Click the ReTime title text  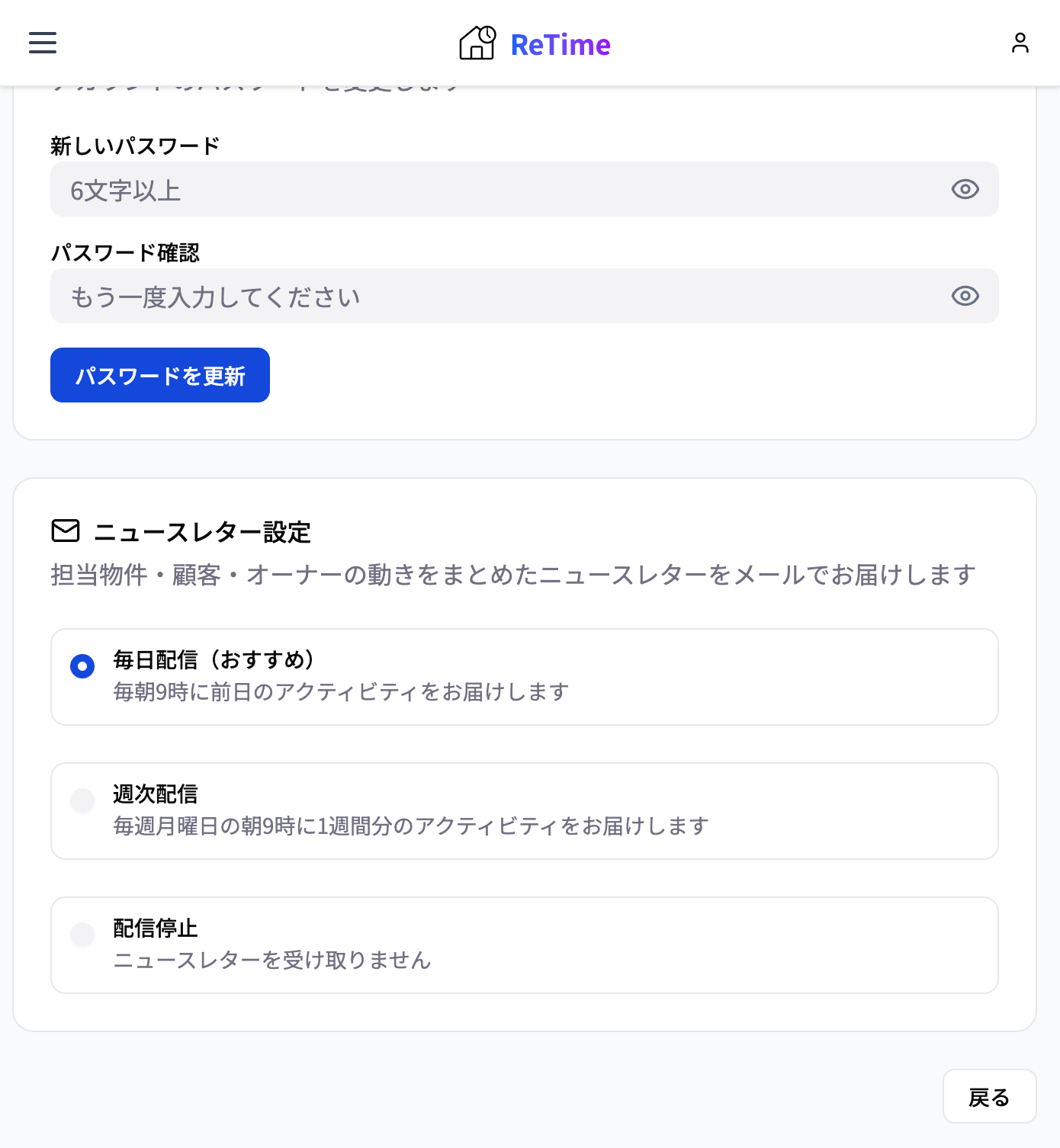(560, 43)
